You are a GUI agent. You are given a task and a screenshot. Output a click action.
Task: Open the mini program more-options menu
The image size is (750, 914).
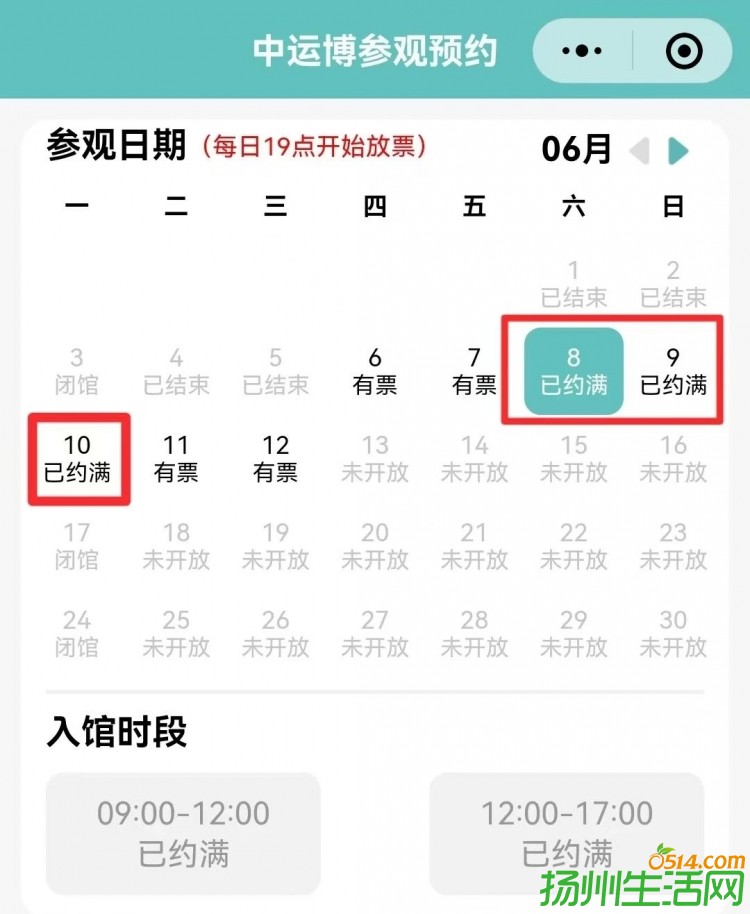tap(582, 50)
